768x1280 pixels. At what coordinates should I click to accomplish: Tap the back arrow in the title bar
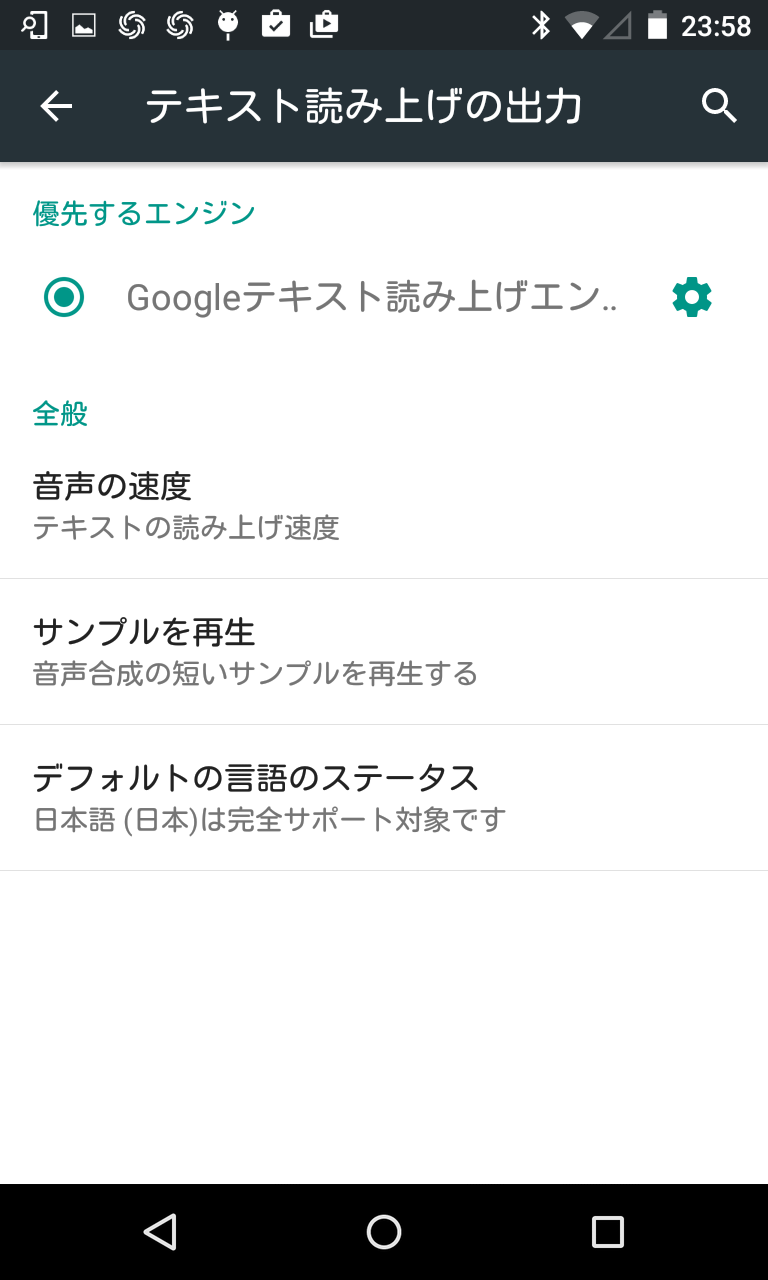[54, 105]
